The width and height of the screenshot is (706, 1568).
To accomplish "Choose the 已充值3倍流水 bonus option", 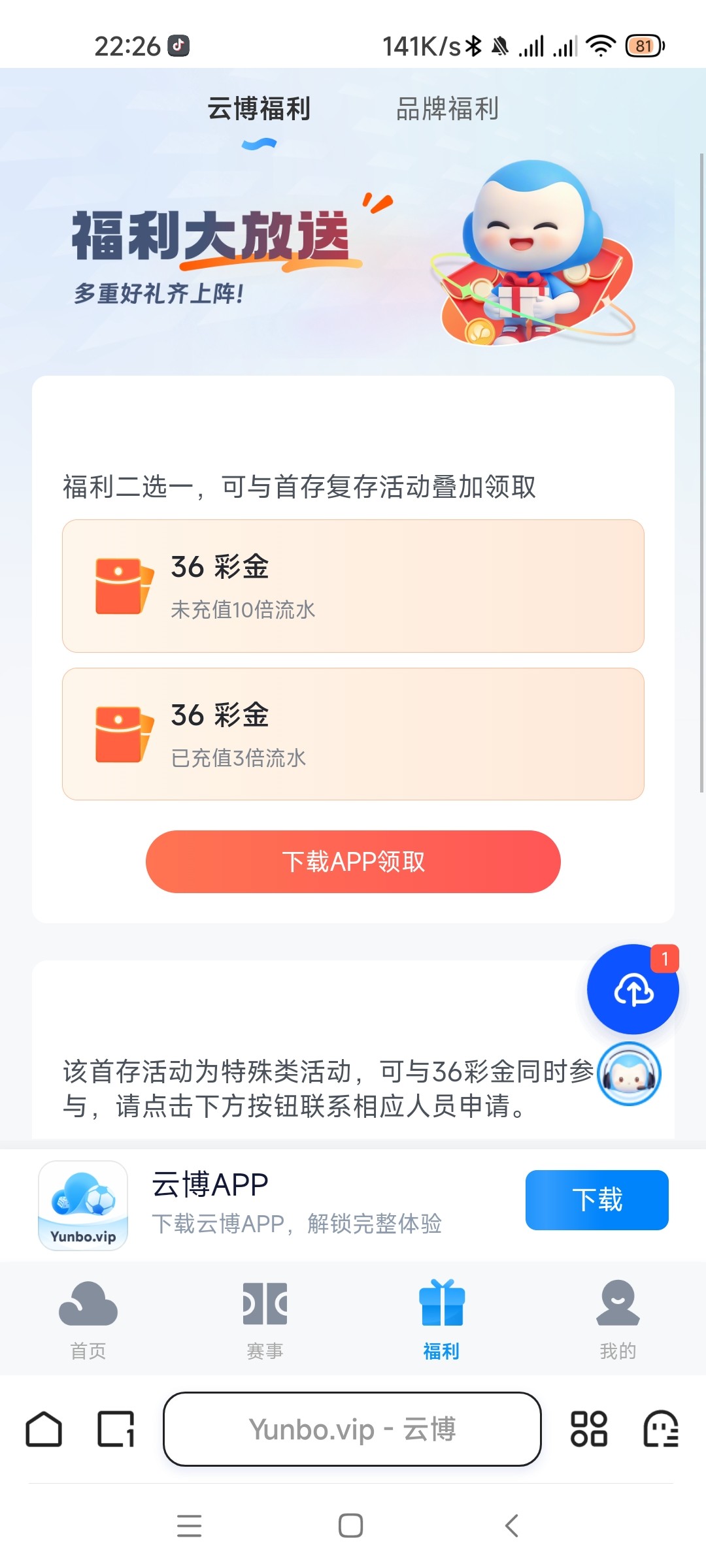I will click(353, 734).
